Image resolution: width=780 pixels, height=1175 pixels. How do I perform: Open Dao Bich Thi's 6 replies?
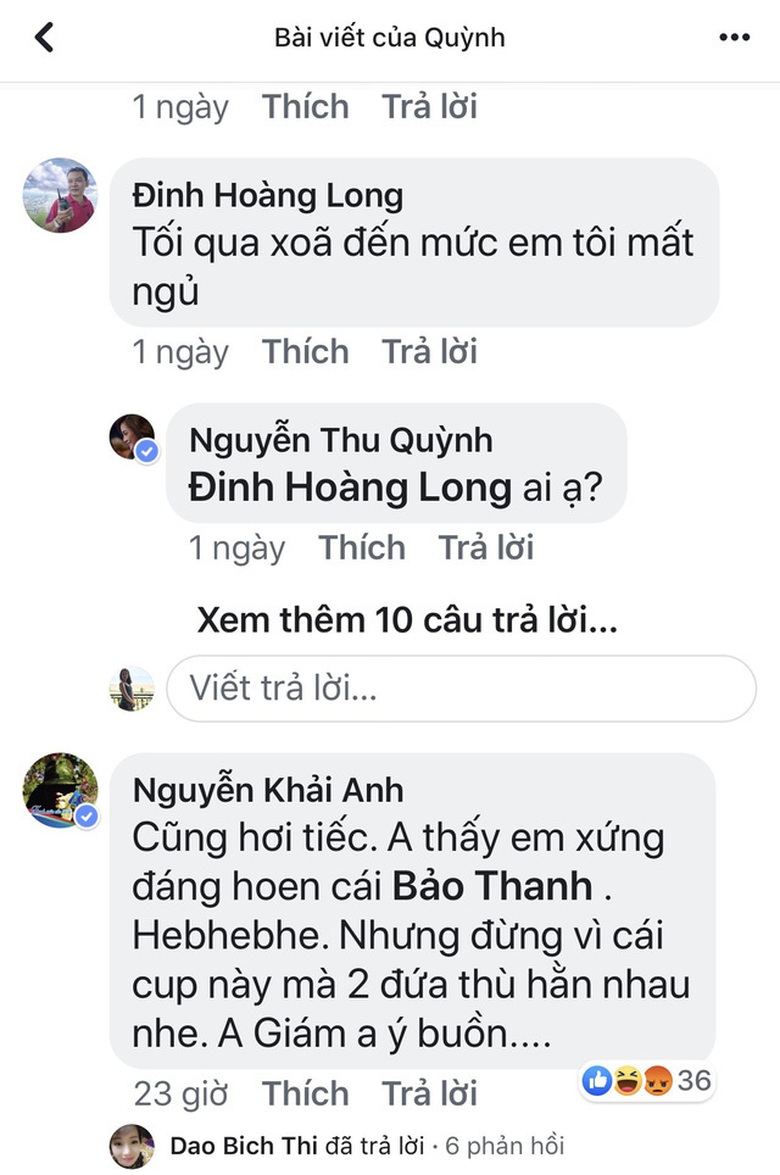point(366,1146)
